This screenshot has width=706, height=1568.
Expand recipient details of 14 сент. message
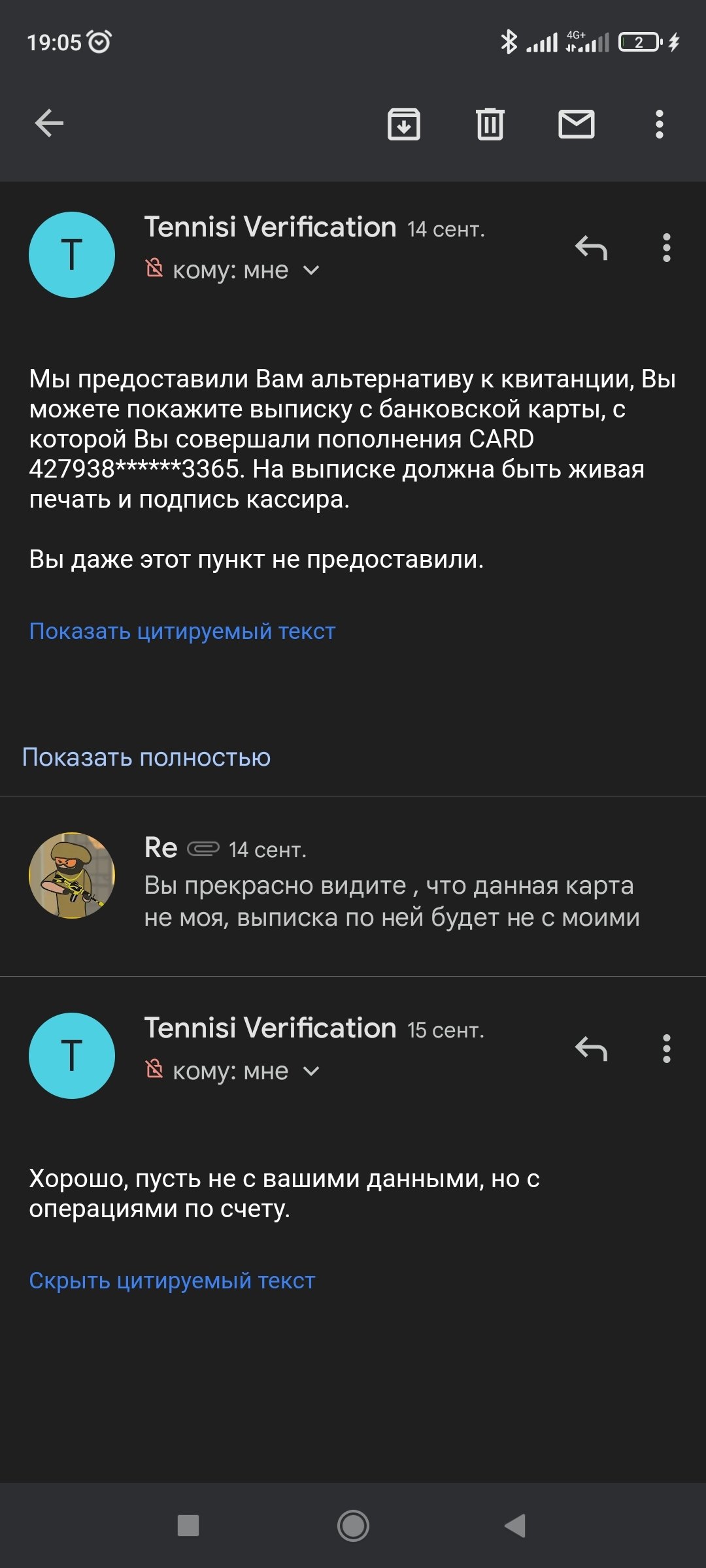tap(311, 270)
